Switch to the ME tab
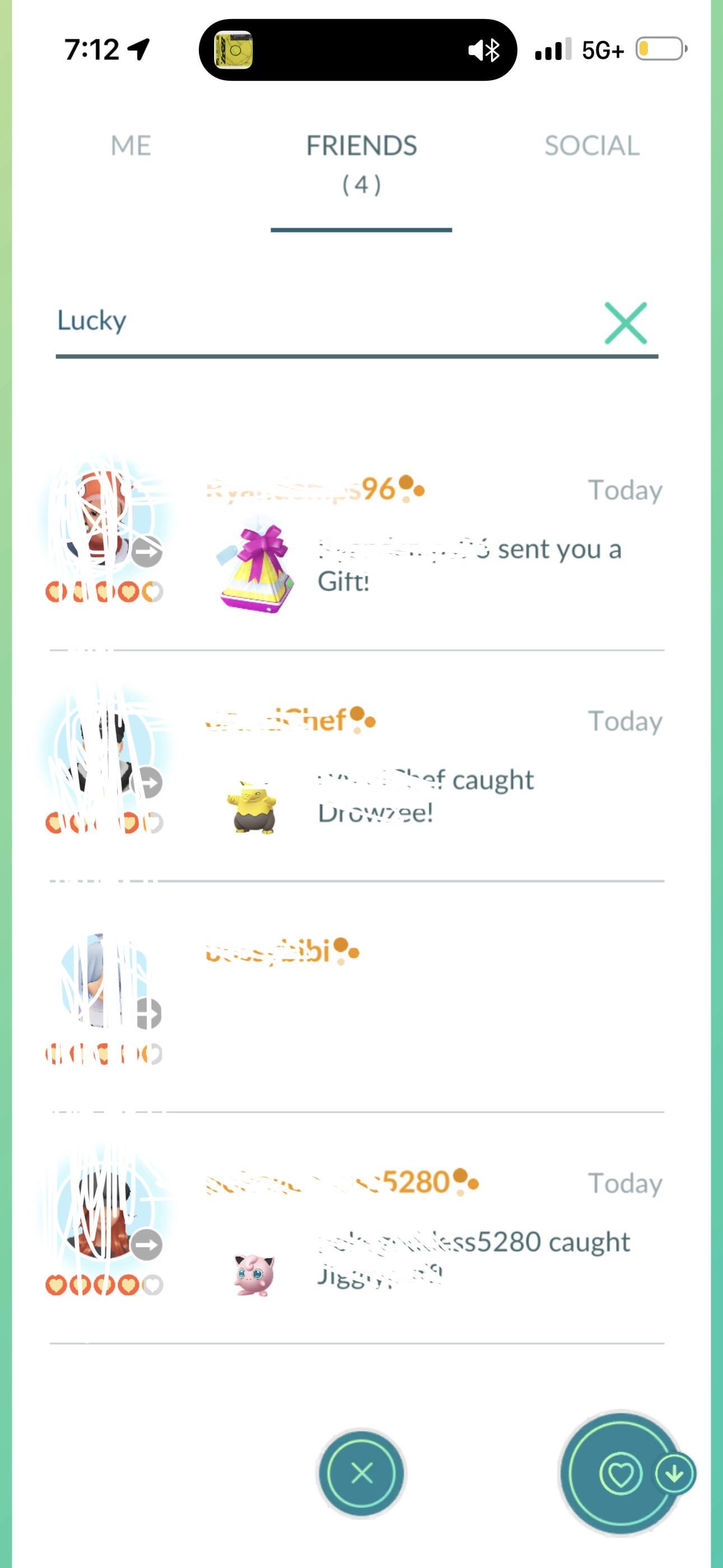The image size is (723, 1568). tap(131, 146)
